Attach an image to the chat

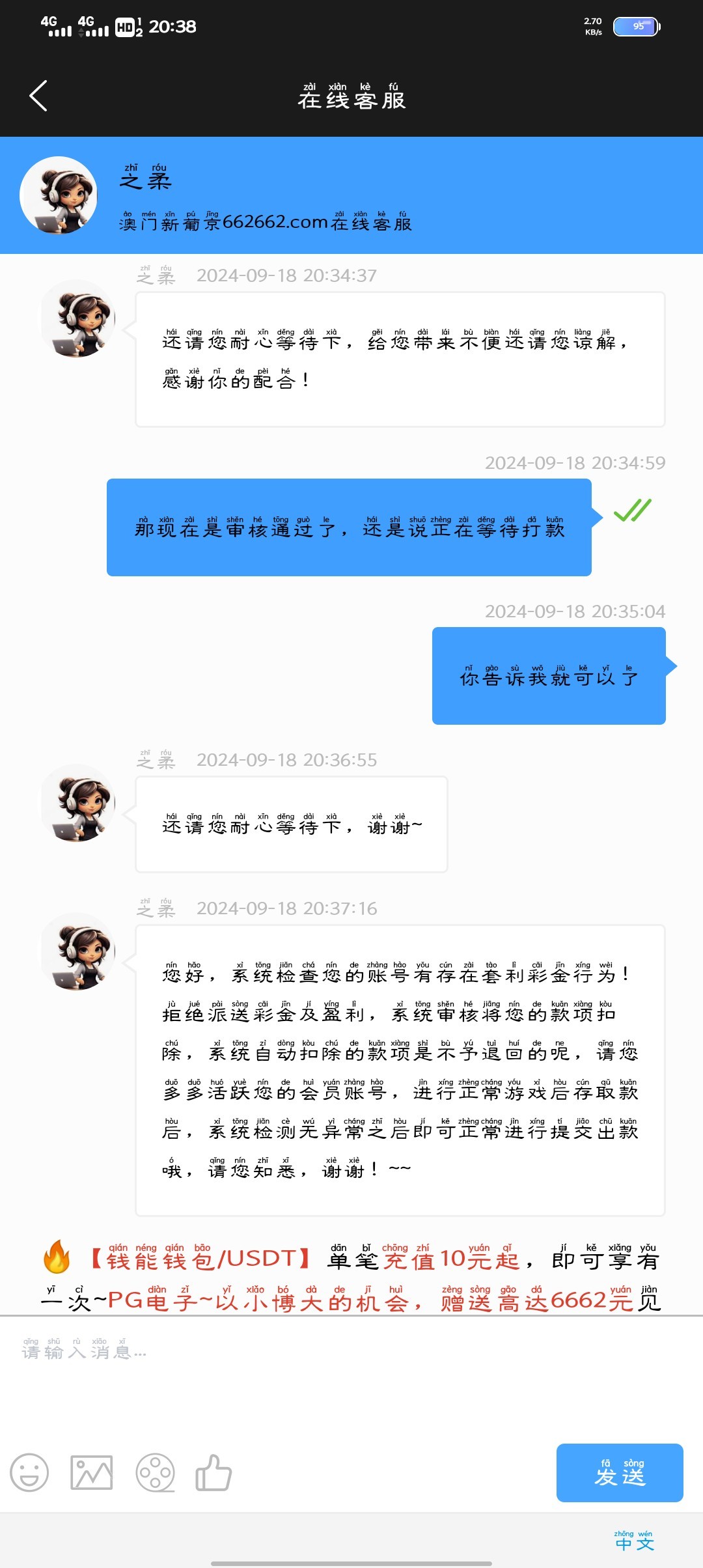coord(92,1473)
